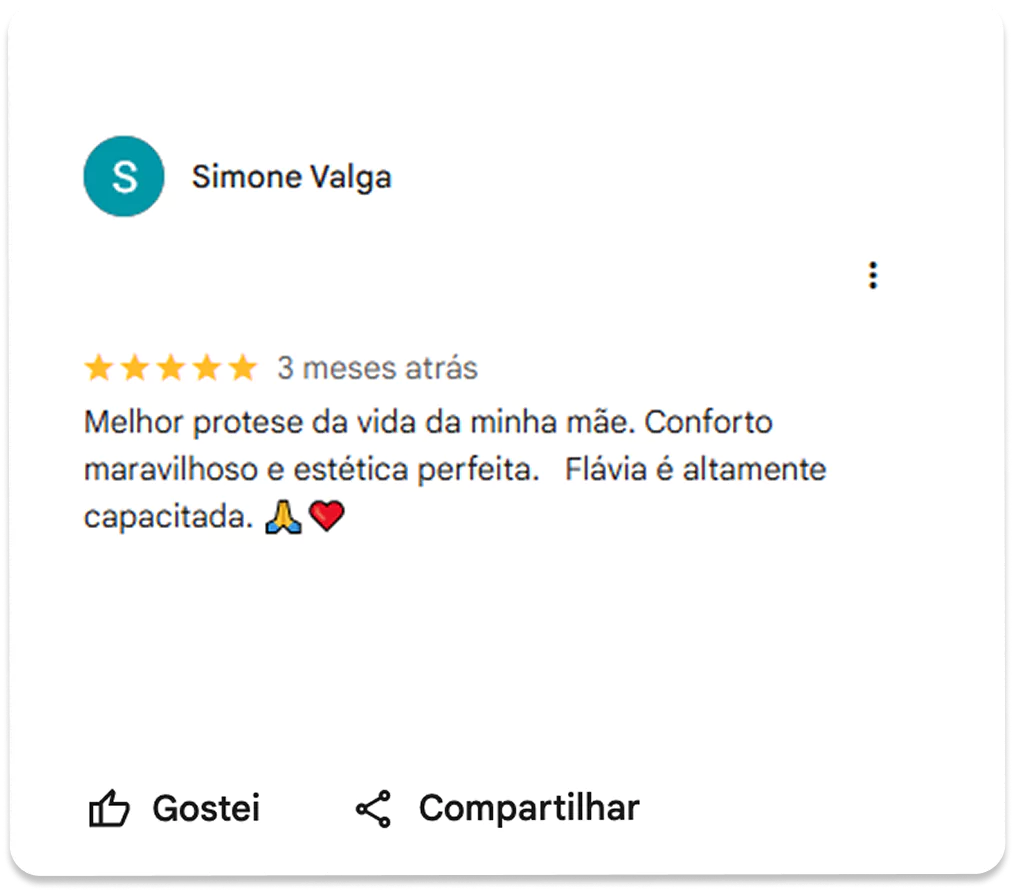Share the review via Compartilhar
Screen dimensions: 1013x891
498,808
